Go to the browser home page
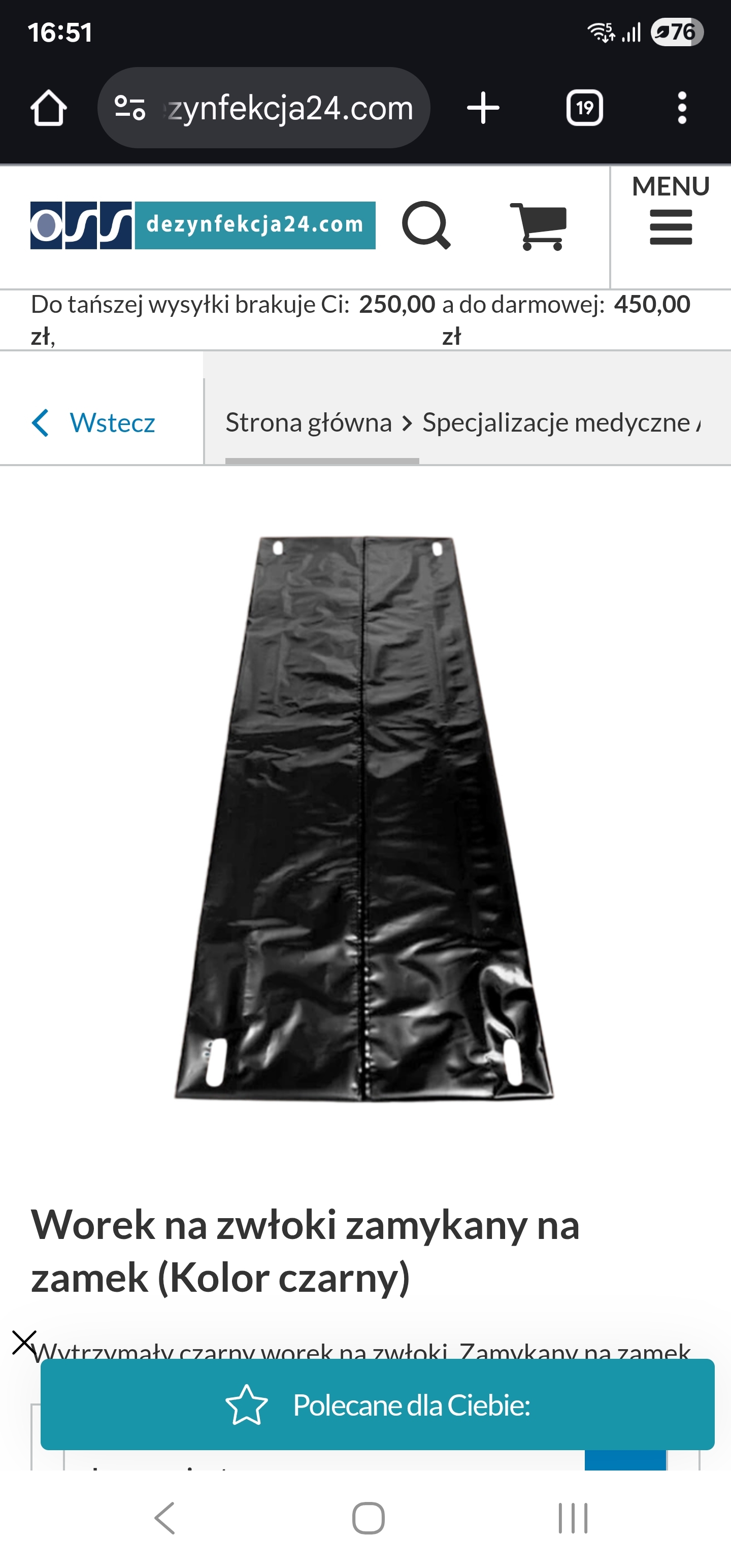Image resolution: width=731 pixels, height=1568 pixels. tap(48, 108)
